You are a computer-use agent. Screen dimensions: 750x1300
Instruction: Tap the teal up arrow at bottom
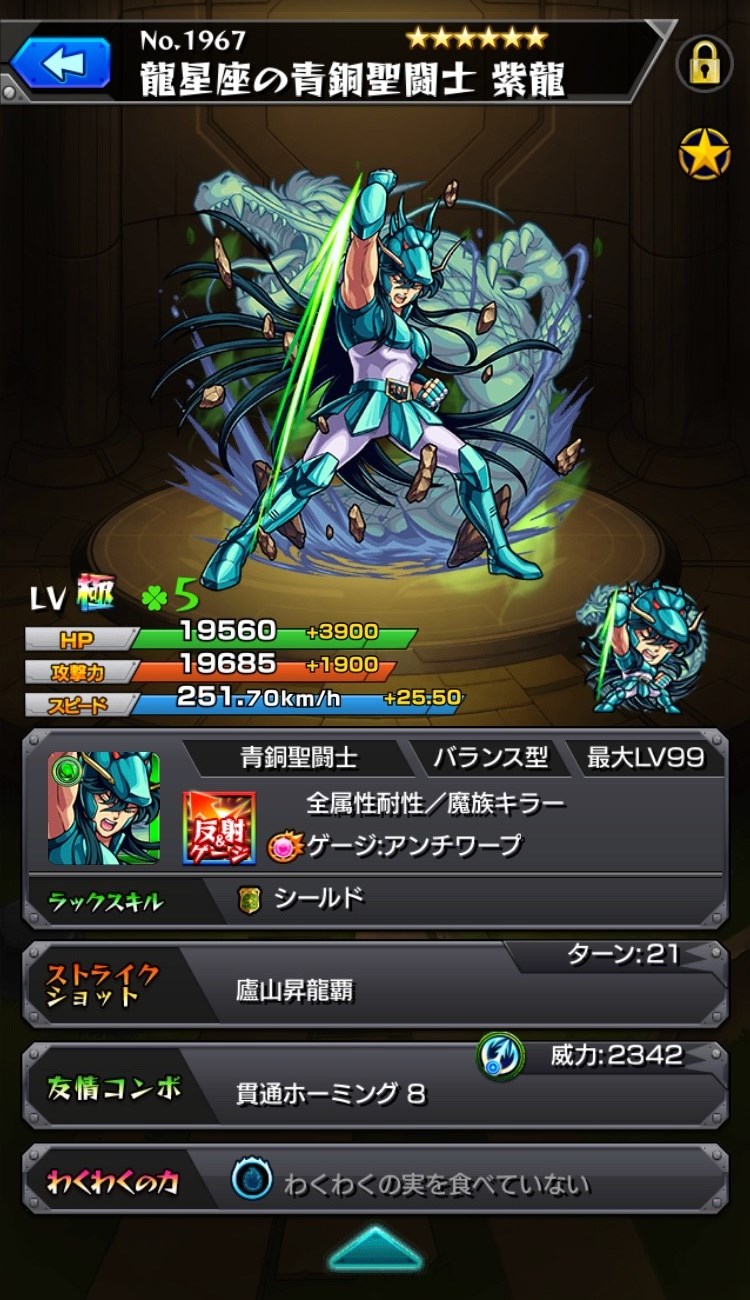click(x=375, y=1252)
